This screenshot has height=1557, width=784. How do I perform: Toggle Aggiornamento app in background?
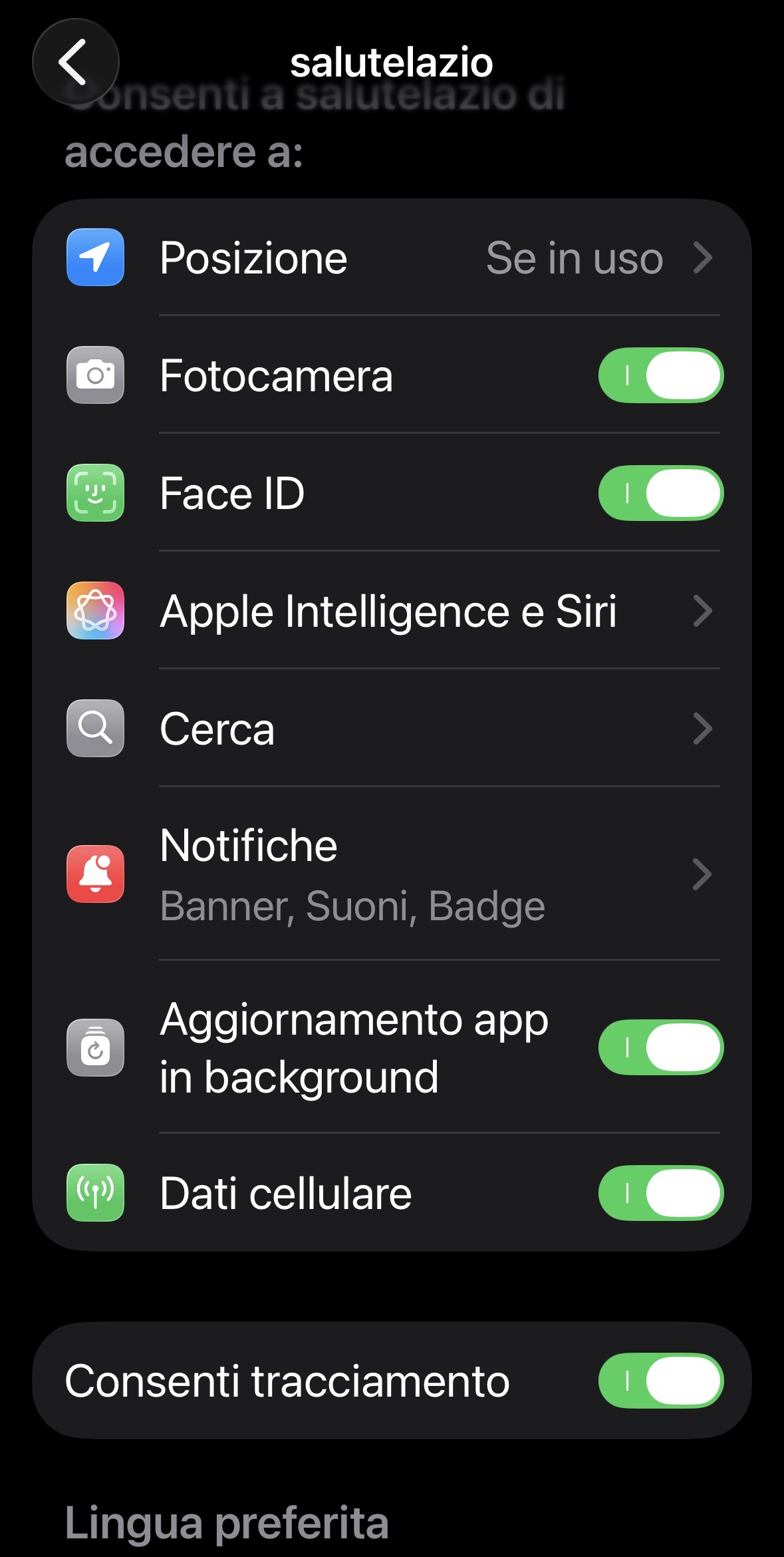click(660, 1047)
